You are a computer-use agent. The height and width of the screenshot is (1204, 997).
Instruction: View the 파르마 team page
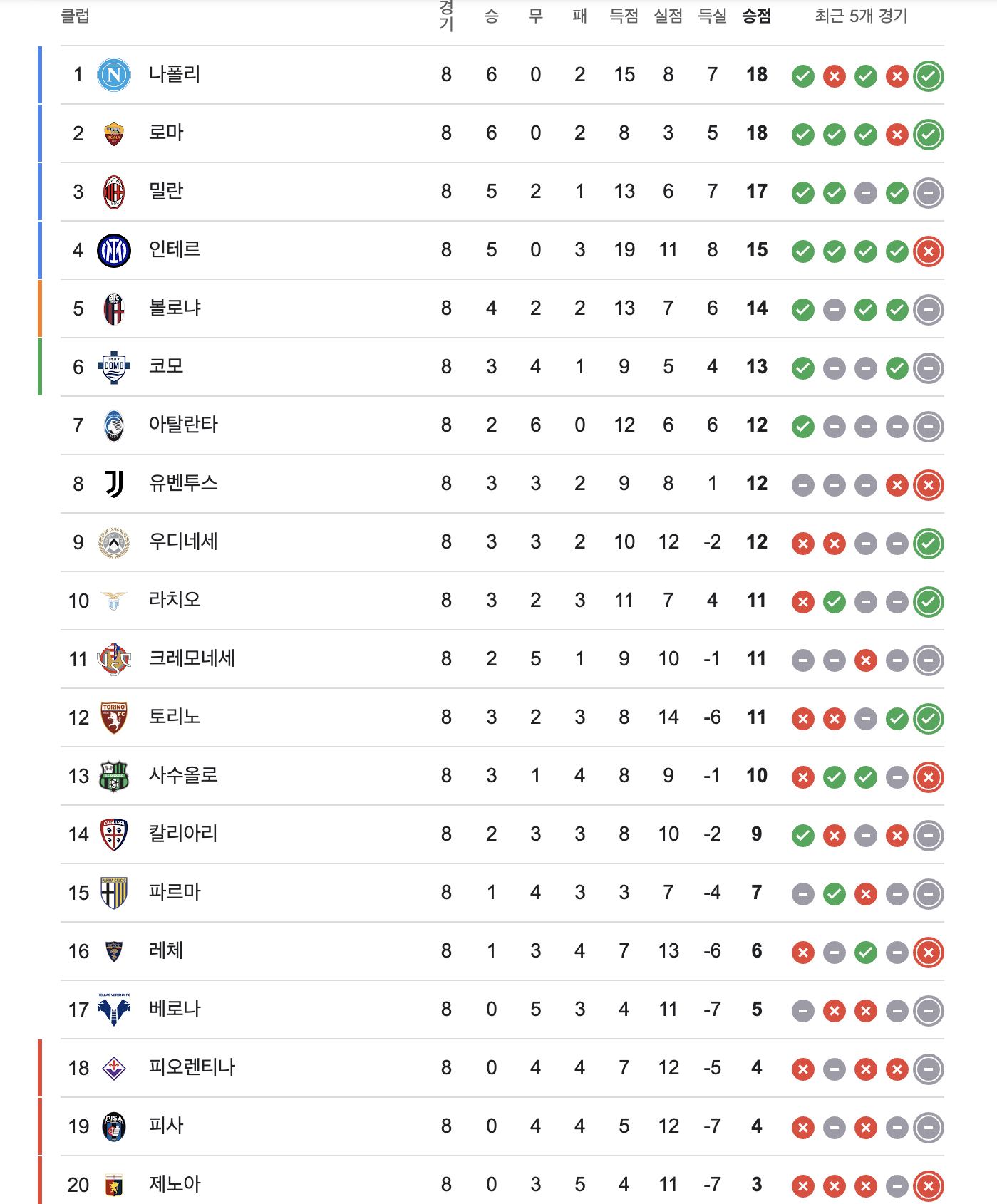pos(174,893)
